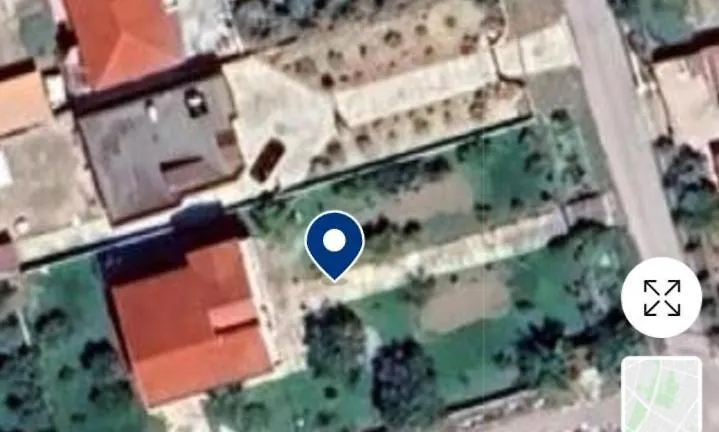Tap the blue location pin

tap(334, 243)
